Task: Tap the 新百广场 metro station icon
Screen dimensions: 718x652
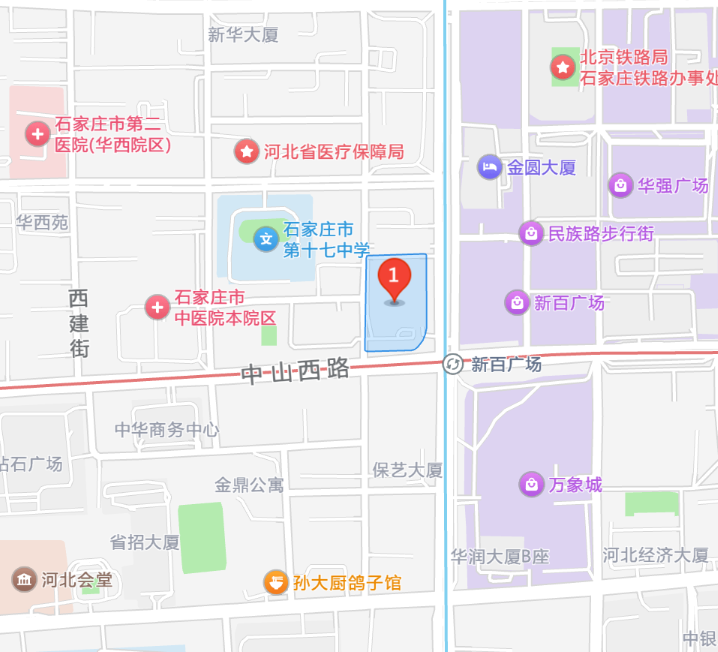Action: click(453, 364)
